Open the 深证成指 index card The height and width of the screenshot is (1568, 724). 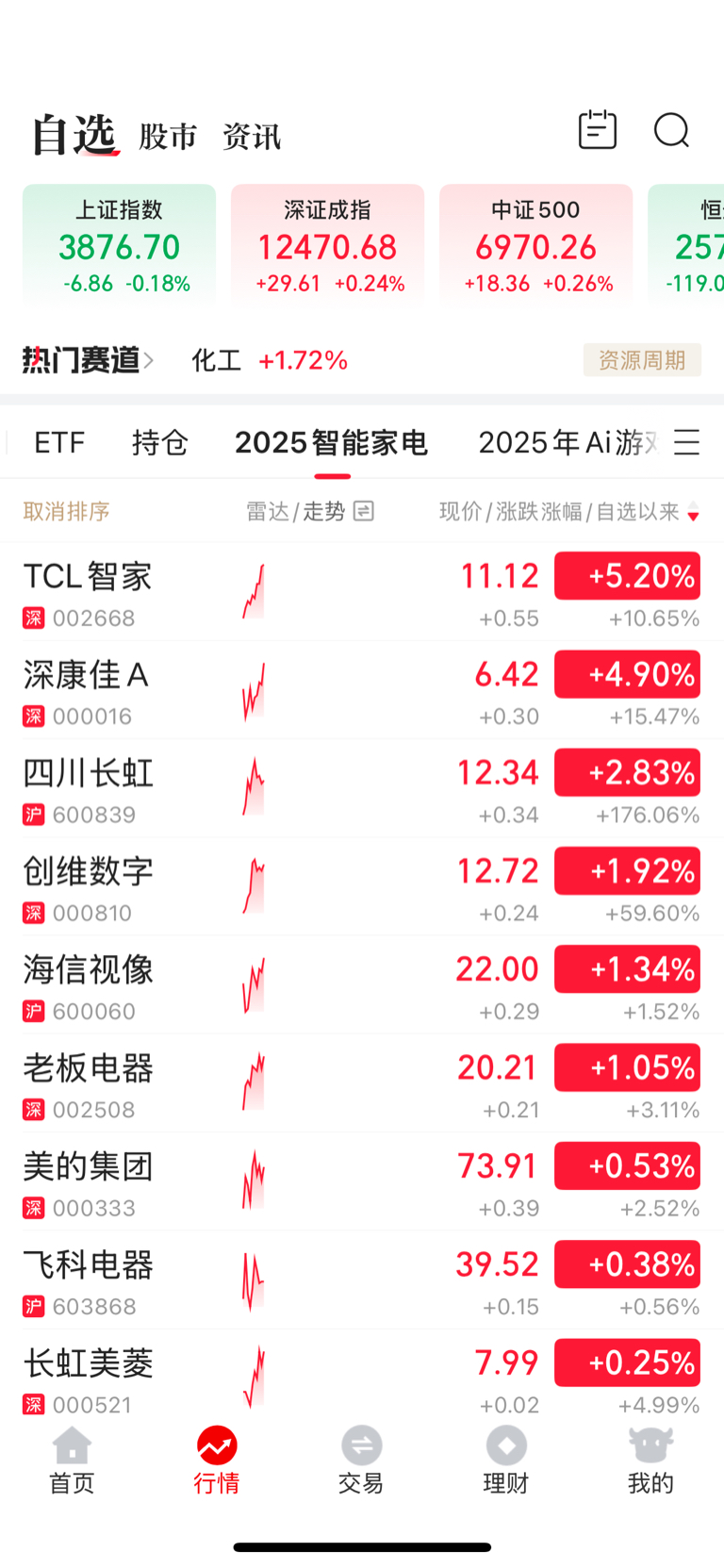tap(328, 244)
